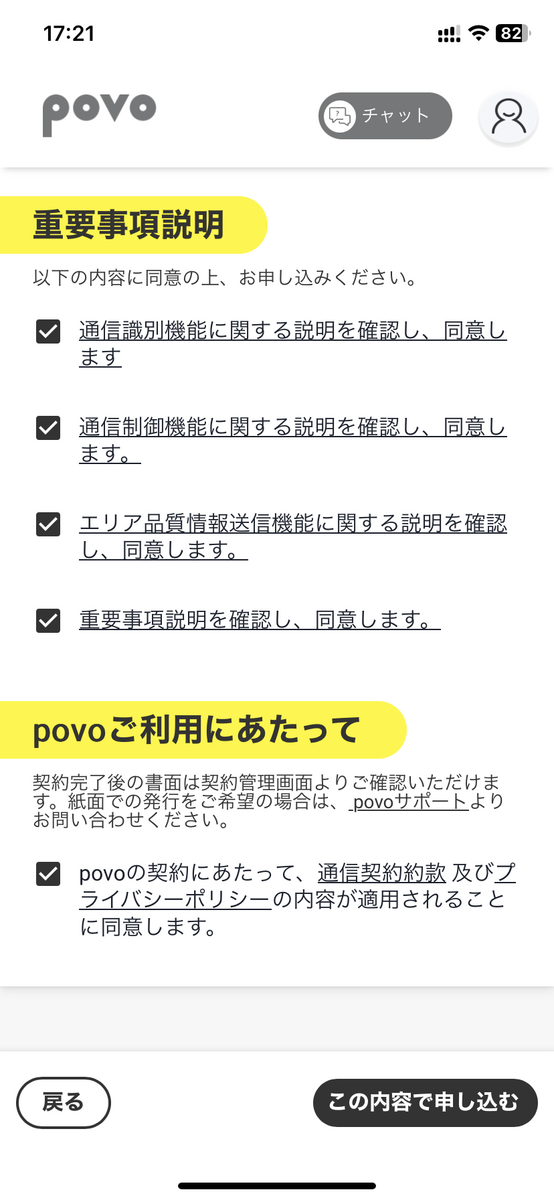Open the 重要事項説明を確認し link

[260, 620]
